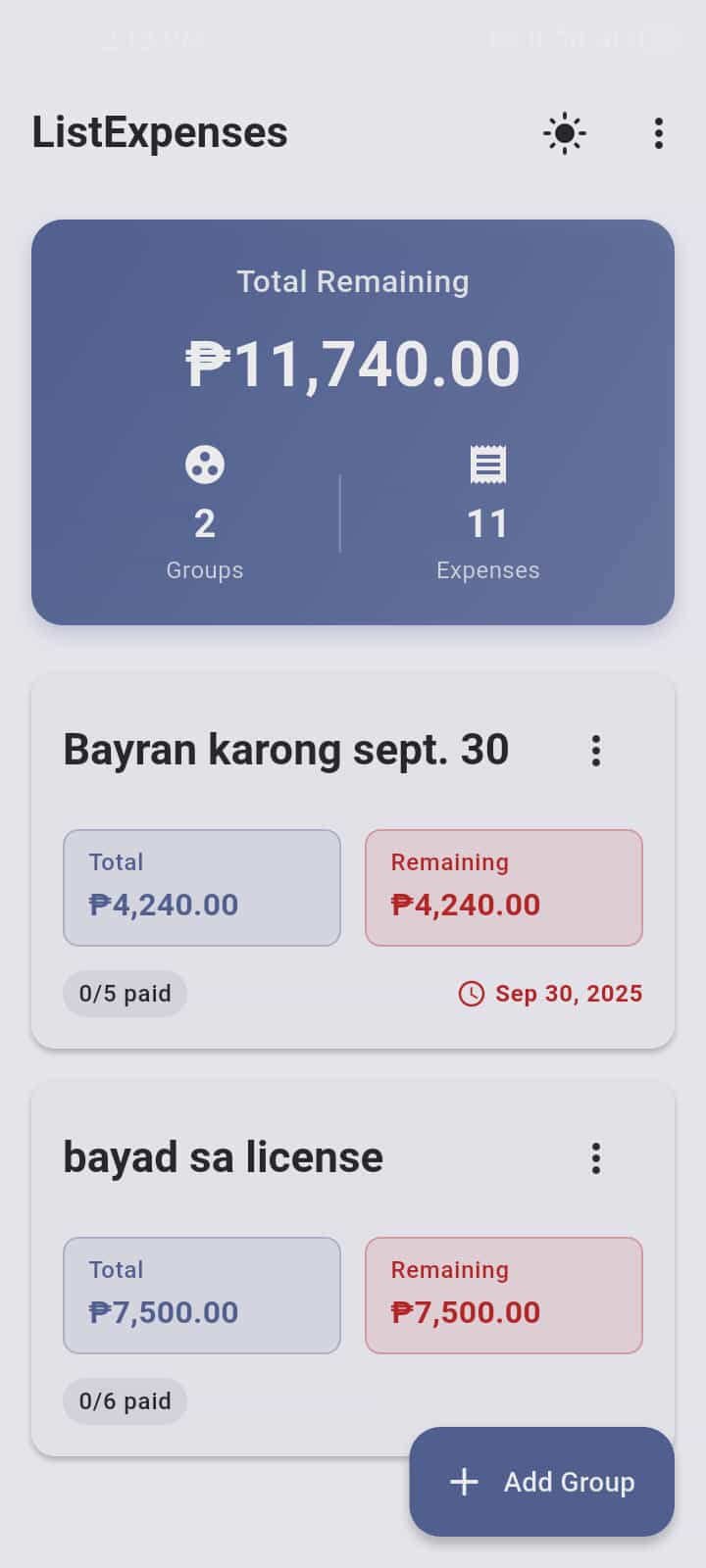Viewport: 706px width, 1568px height.
Task: Select the ListExpenses app title
Action: click(x=159, y=132)
